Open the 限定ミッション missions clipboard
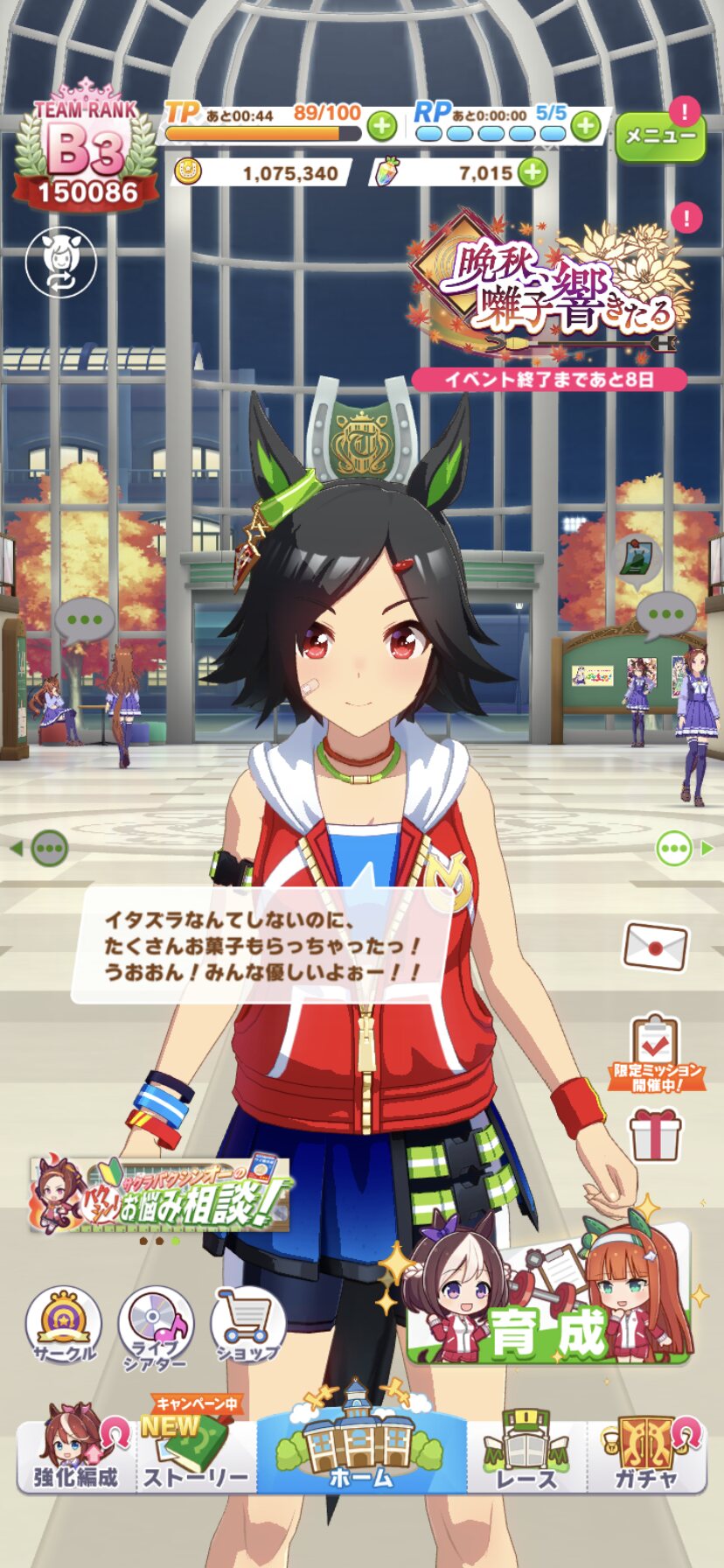This screenshot has width=724, height=1568. [x=656, y=1051]
